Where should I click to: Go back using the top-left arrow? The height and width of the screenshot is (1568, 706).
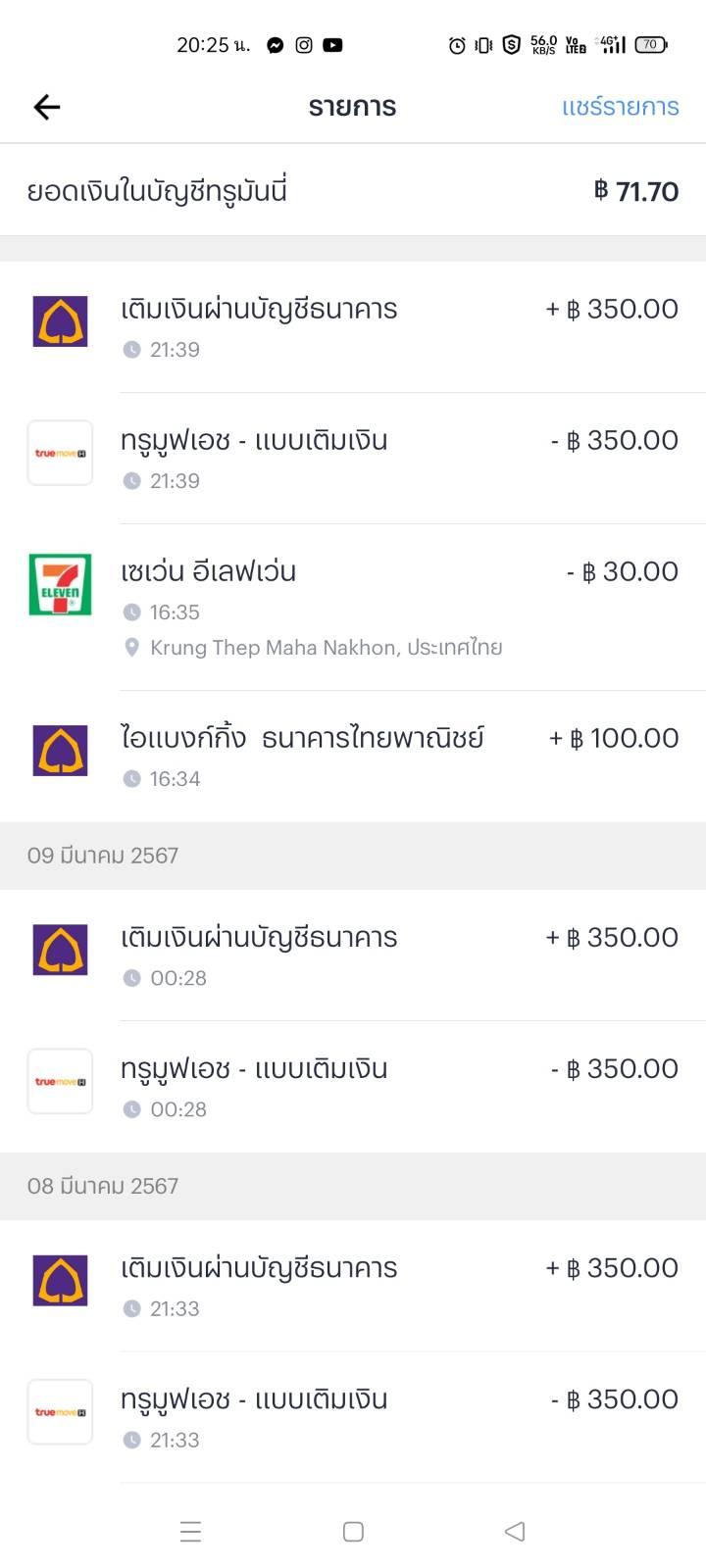pos(47,107)
